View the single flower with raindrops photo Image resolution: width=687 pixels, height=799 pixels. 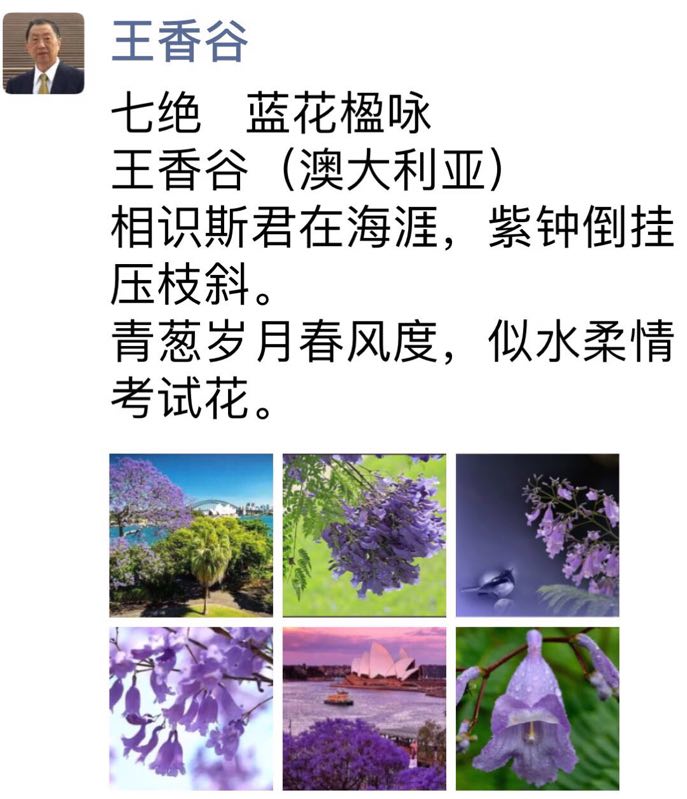(537, 708)
